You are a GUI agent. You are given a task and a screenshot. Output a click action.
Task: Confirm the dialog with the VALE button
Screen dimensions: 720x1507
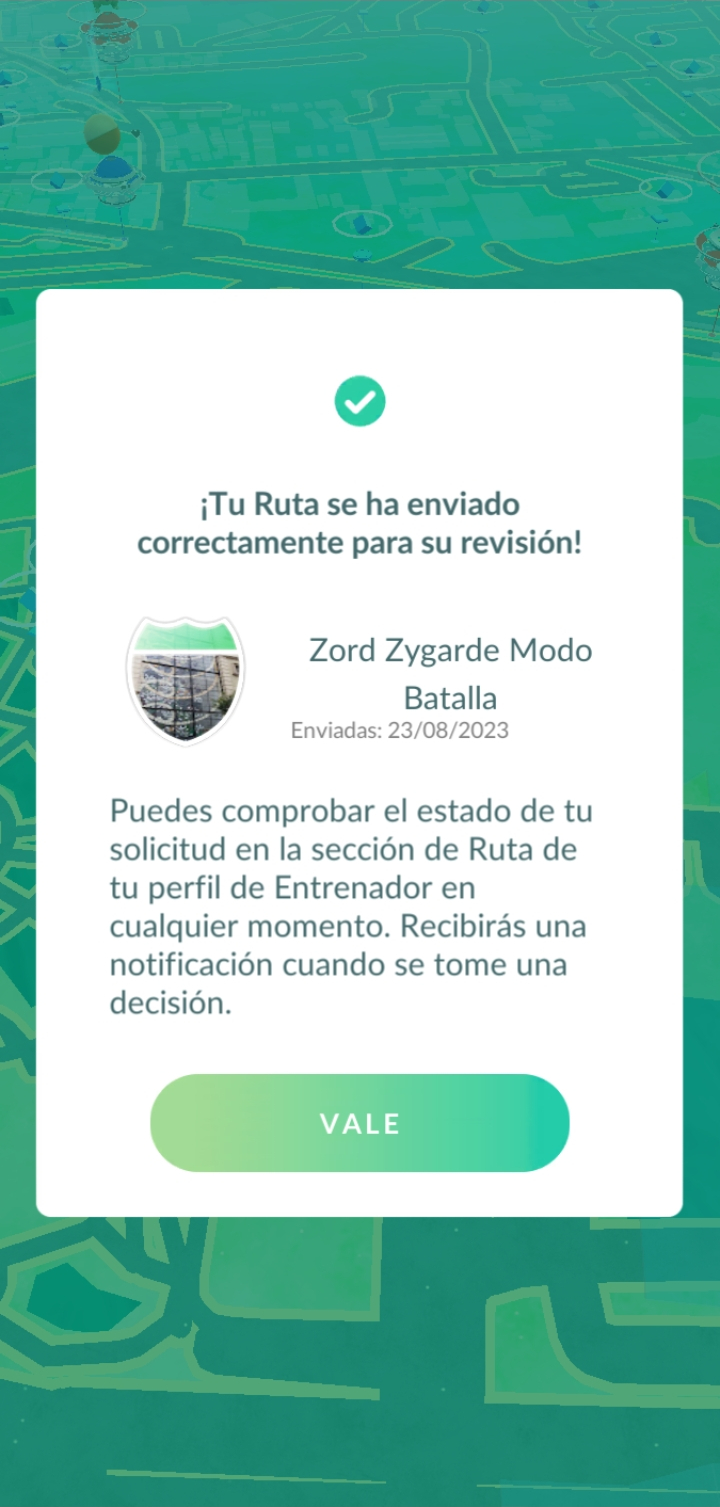[360, 1123]
